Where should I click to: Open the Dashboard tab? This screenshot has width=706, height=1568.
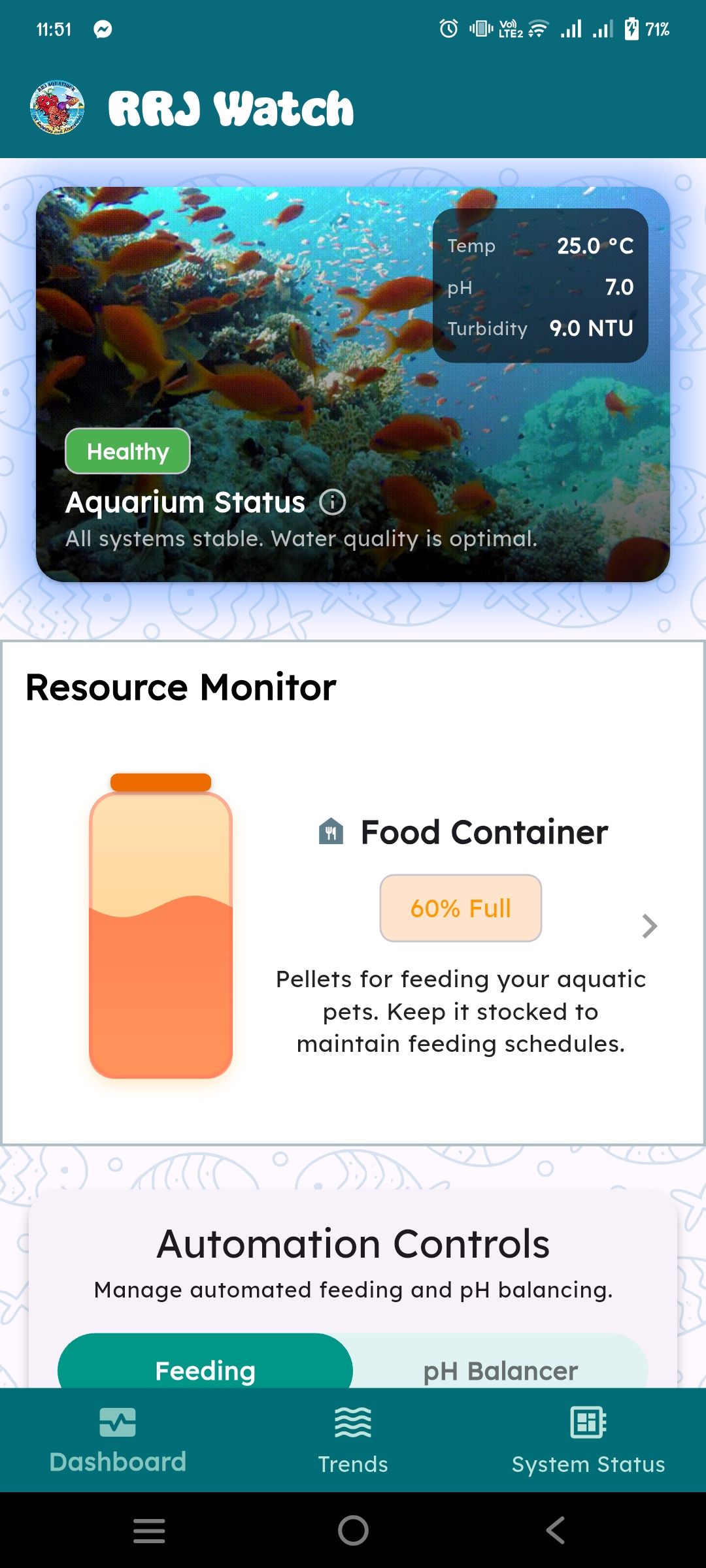click(118, 1440)
